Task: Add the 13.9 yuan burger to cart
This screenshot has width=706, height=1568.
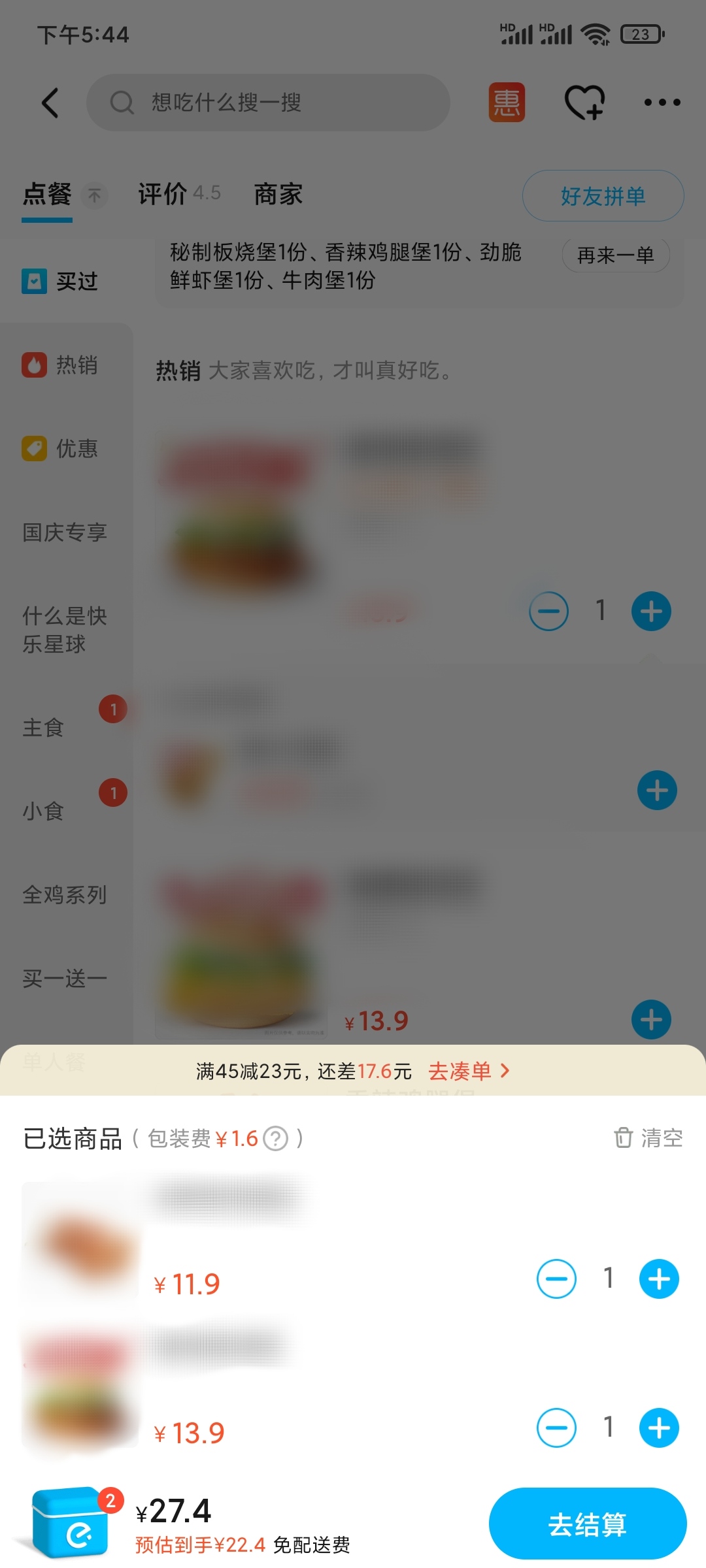Action: pos(650,1019)
